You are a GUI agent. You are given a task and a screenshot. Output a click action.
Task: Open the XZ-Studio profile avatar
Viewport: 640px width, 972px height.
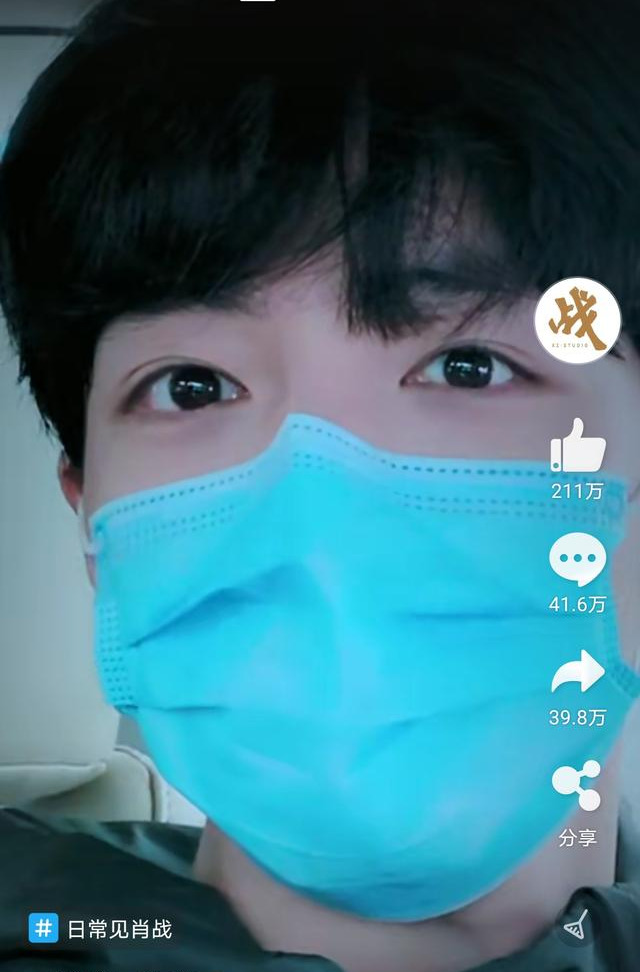pos(577,321)
